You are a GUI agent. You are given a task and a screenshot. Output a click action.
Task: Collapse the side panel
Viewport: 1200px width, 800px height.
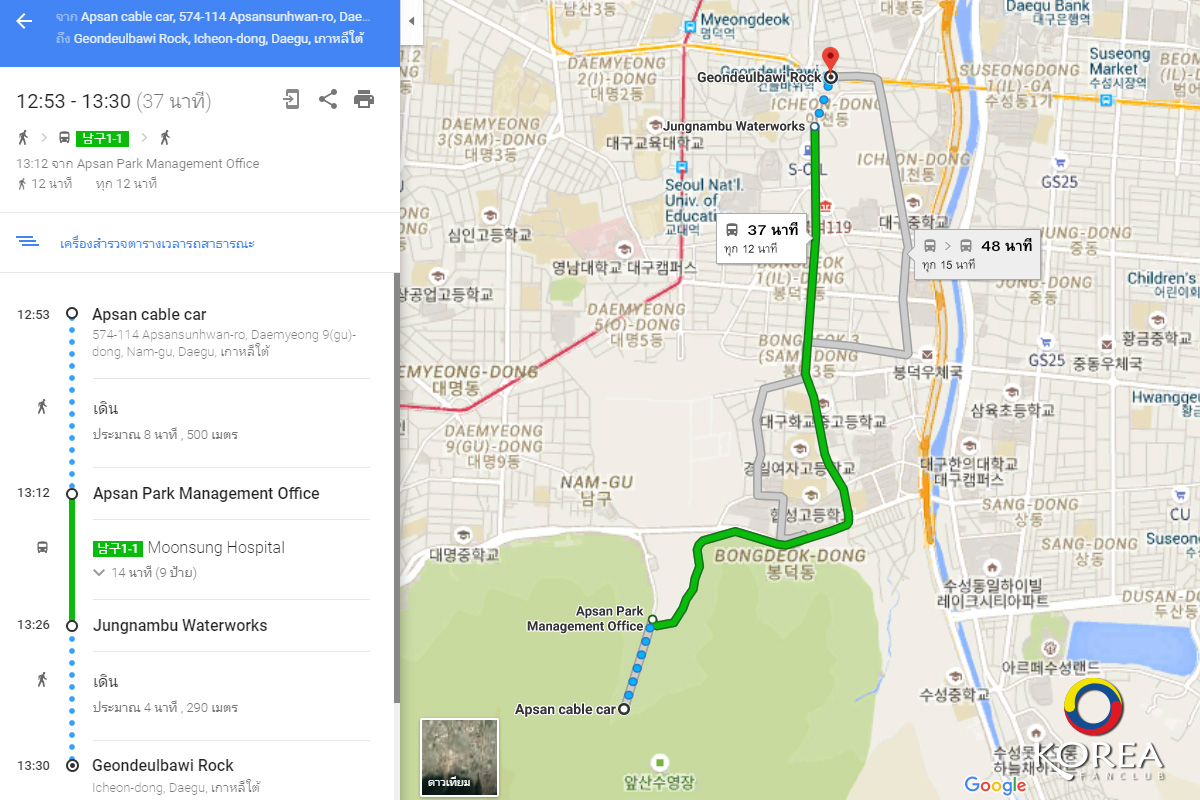pyautogui.click(x=412, y=21)
